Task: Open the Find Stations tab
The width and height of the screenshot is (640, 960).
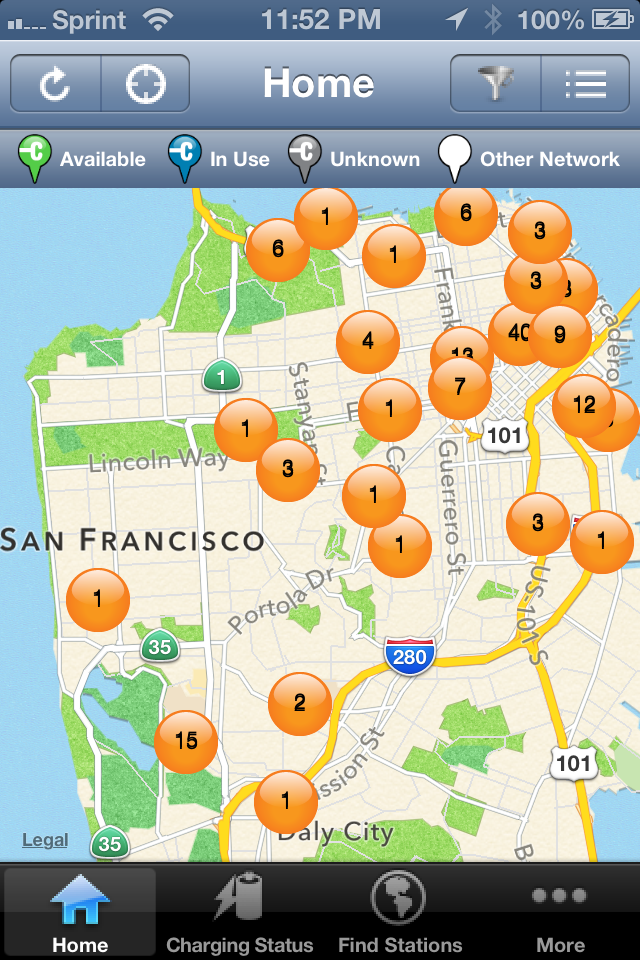Action: (400, 912)
